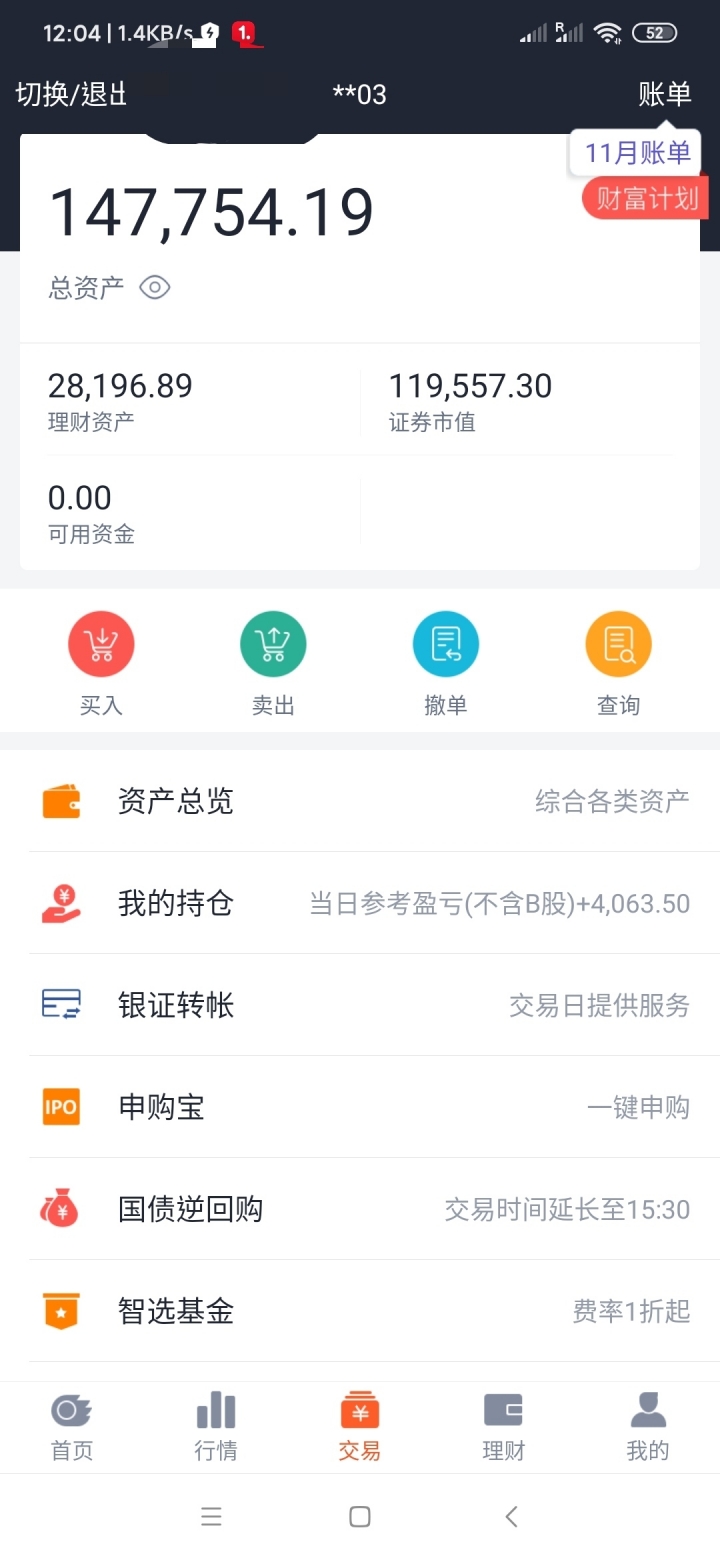Toggle the eye icon beside 总资产

coord(155,288)
